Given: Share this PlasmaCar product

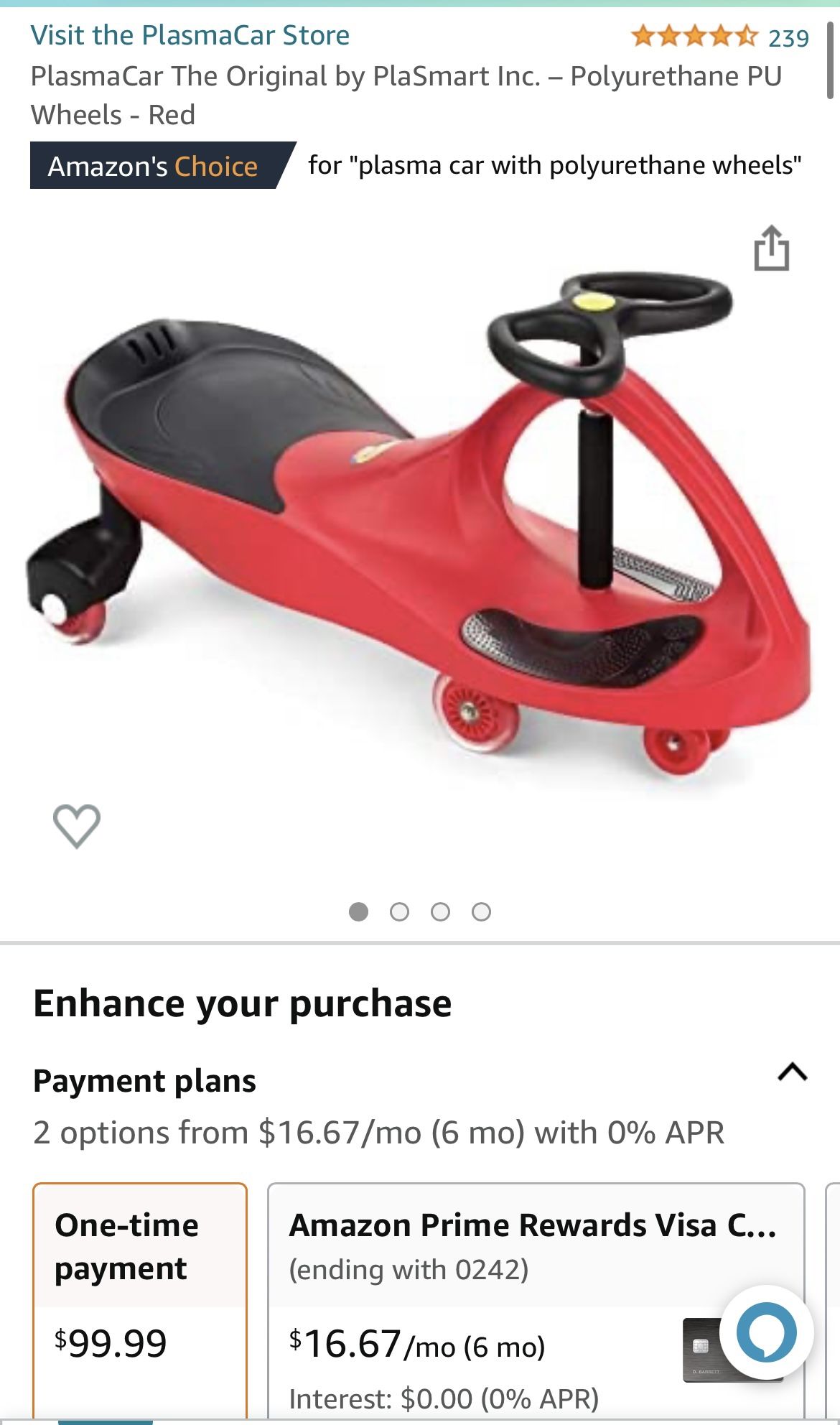Looking at the screenshot, I should tap(771, 249).
